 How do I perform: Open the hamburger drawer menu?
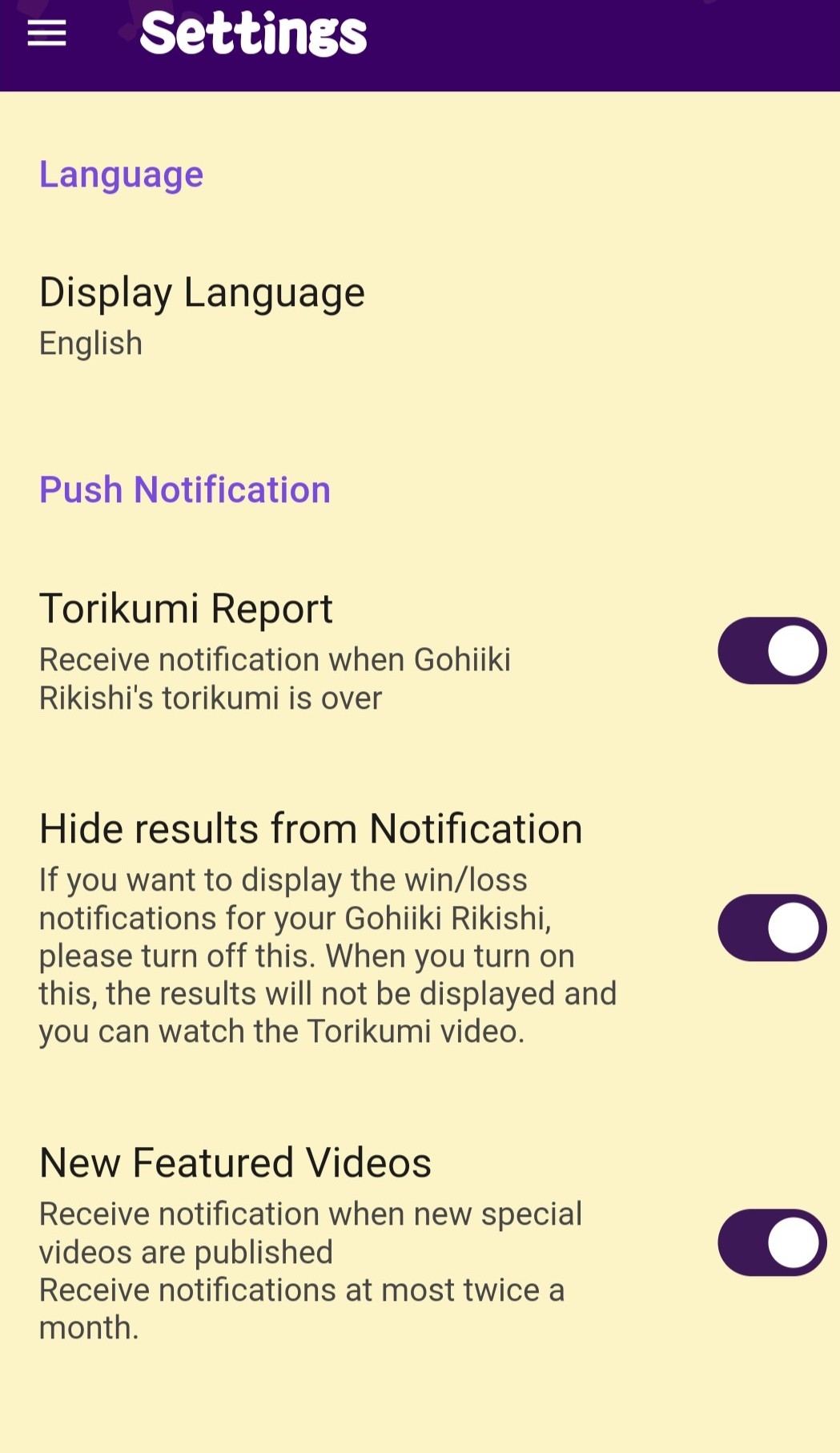(x=46, y=34)
